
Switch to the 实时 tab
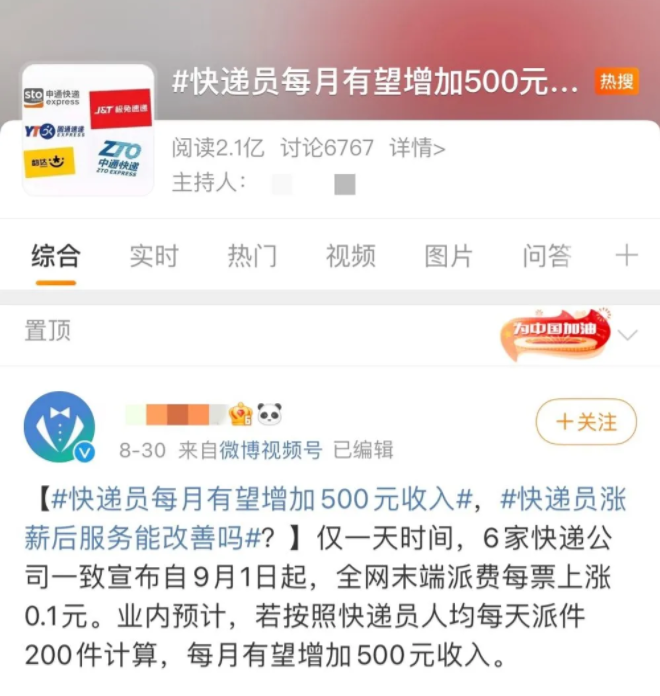pyautogui.click(x=153, y=256)
